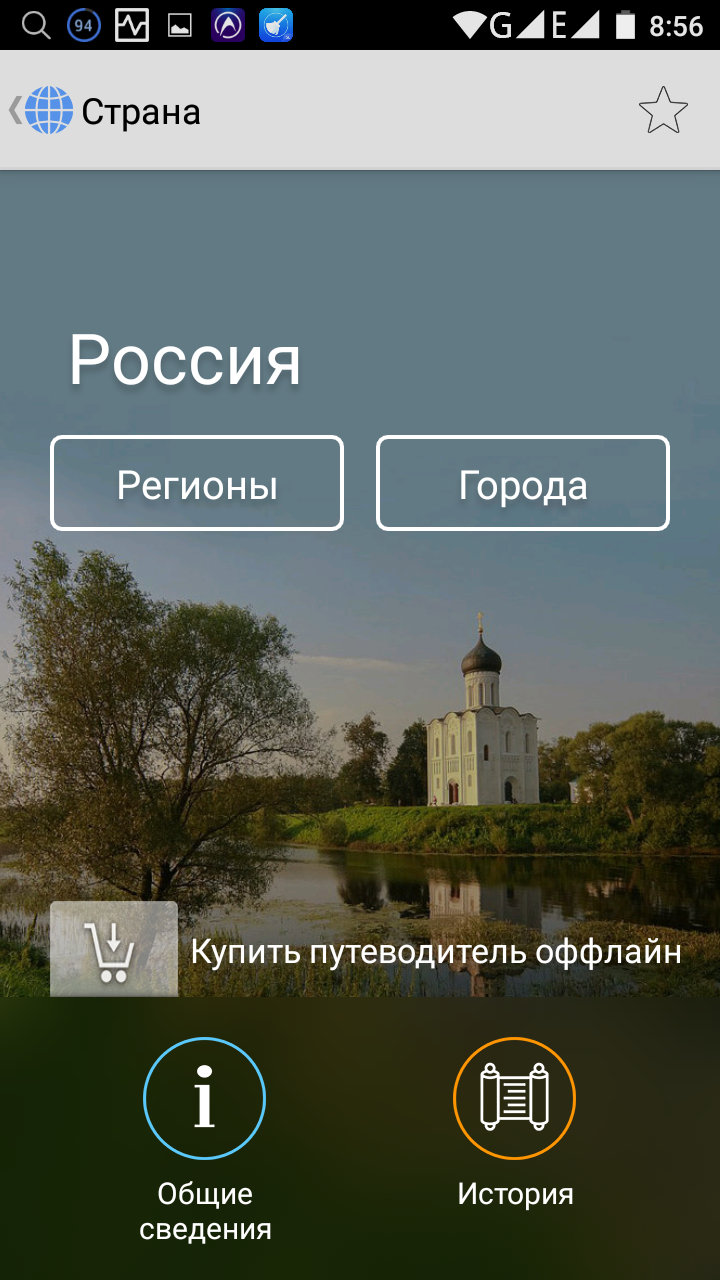Go back via the globe icon

(48, 110)
